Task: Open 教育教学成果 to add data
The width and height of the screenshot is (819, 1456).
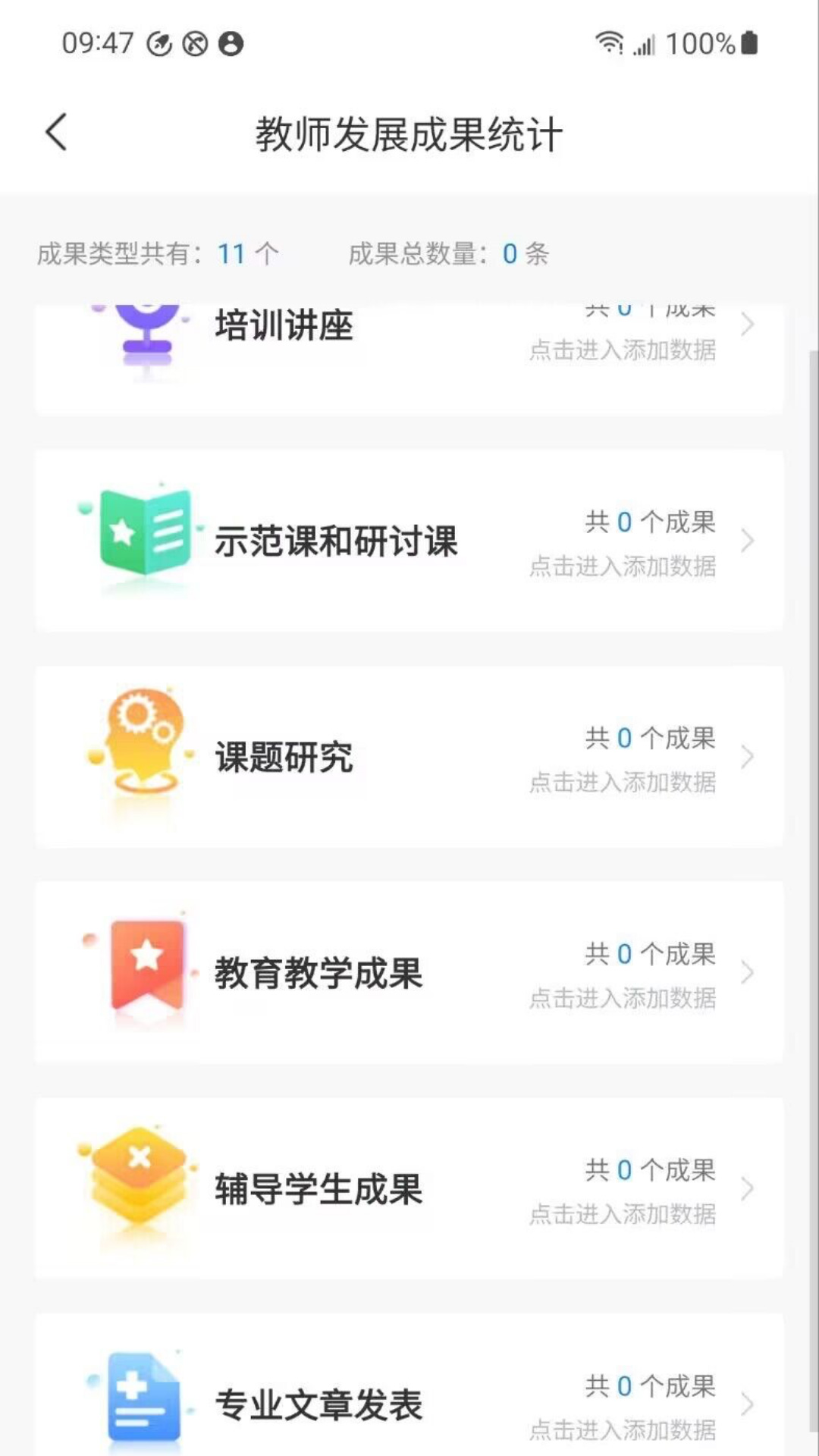Action: click(409, 973)
